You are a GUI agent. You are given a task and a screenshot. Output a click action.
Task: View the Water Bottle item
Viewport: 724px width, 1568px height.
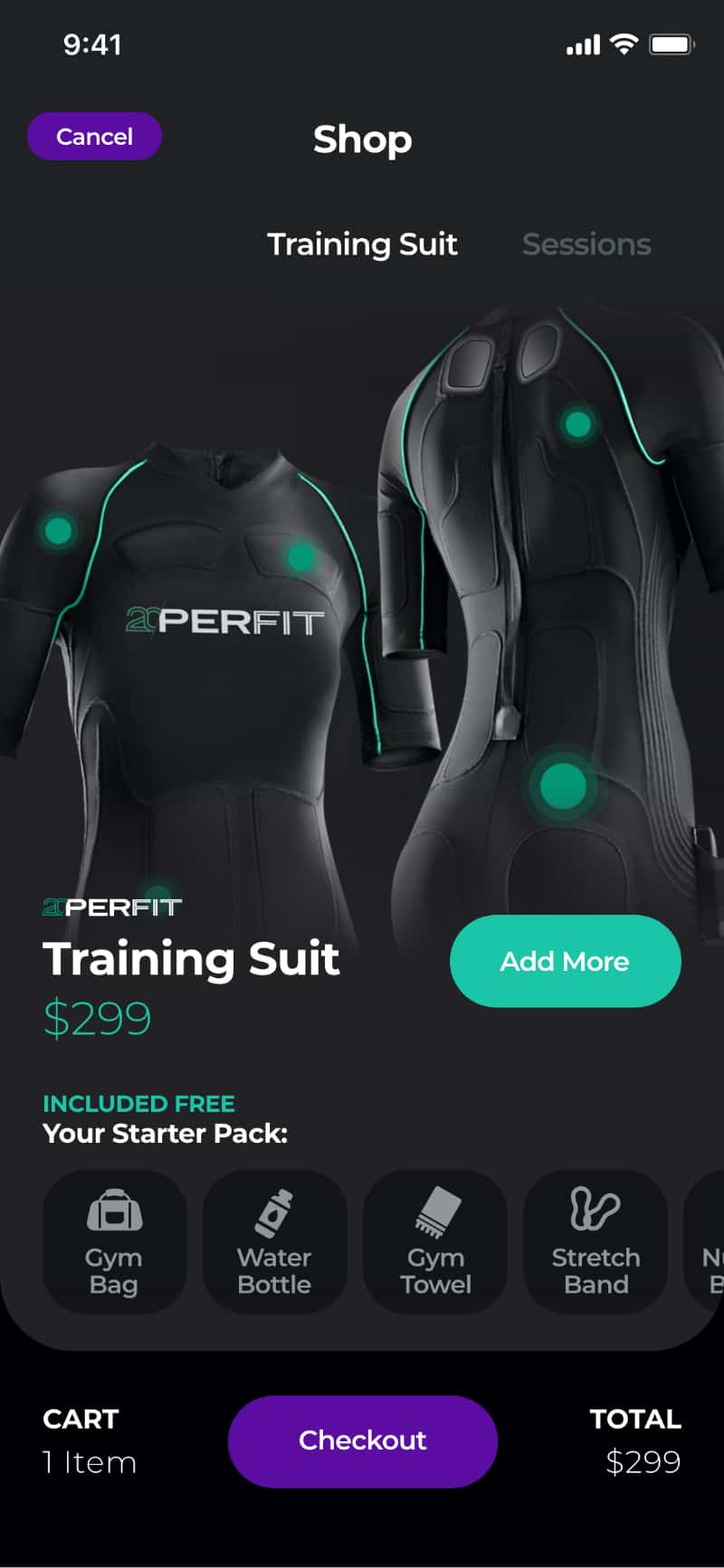point(274,1241)
